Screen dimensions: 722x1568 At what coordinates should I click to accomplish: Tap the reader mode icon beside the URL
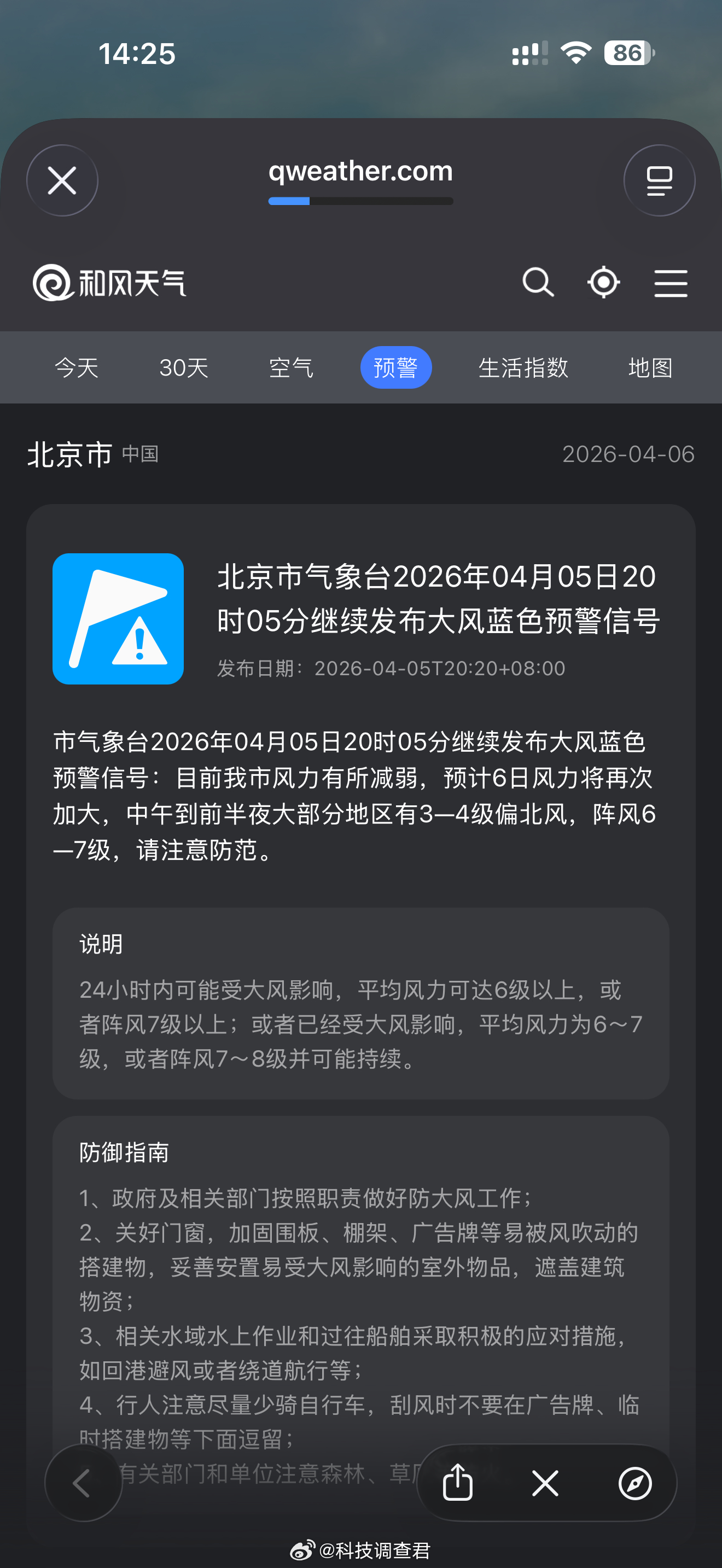coord(659,180)
